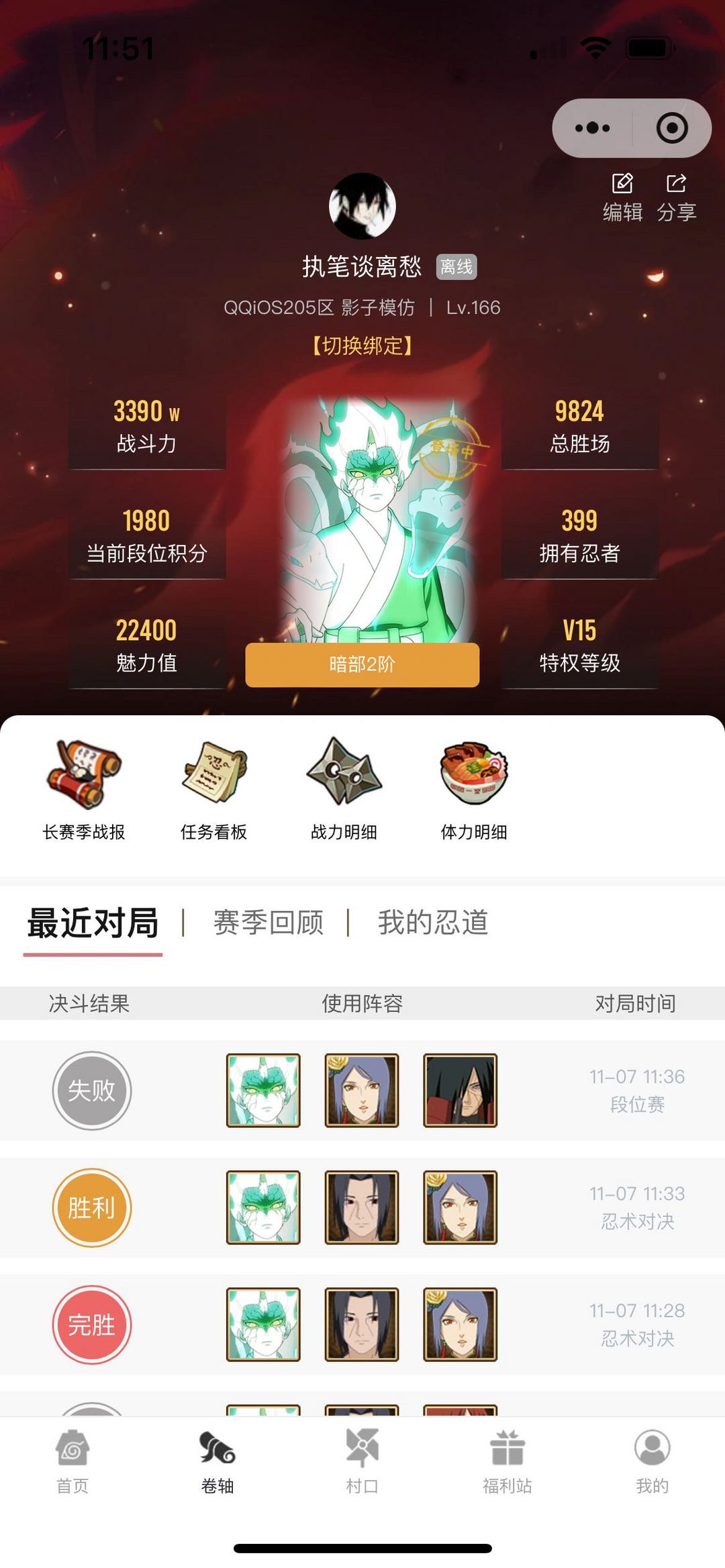Open the Madara character thumbnail in first match
This screenshot has width=725, height=1568.
461,1089
